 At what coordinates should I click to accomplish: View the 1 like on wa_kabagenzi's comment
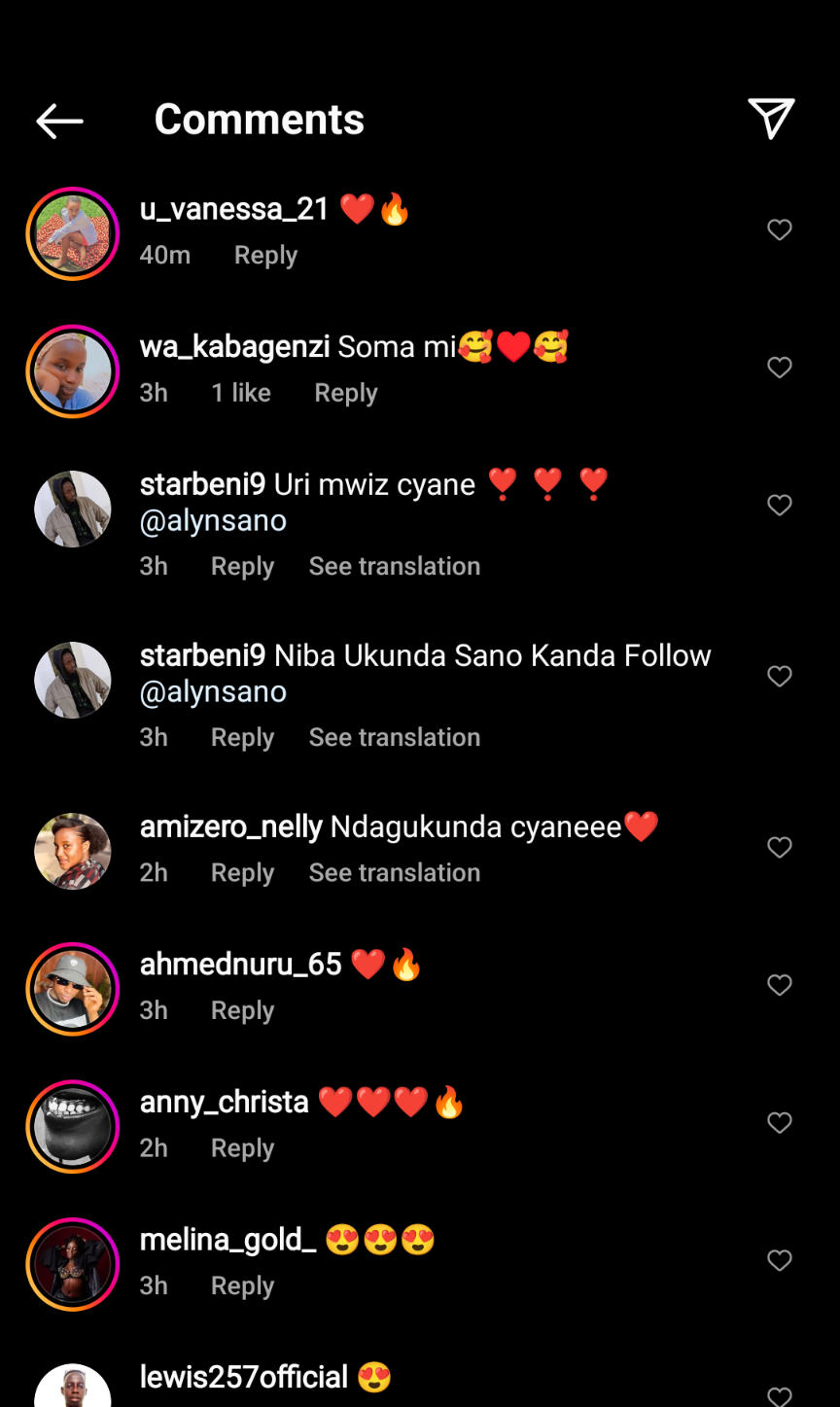coord(241,393)
